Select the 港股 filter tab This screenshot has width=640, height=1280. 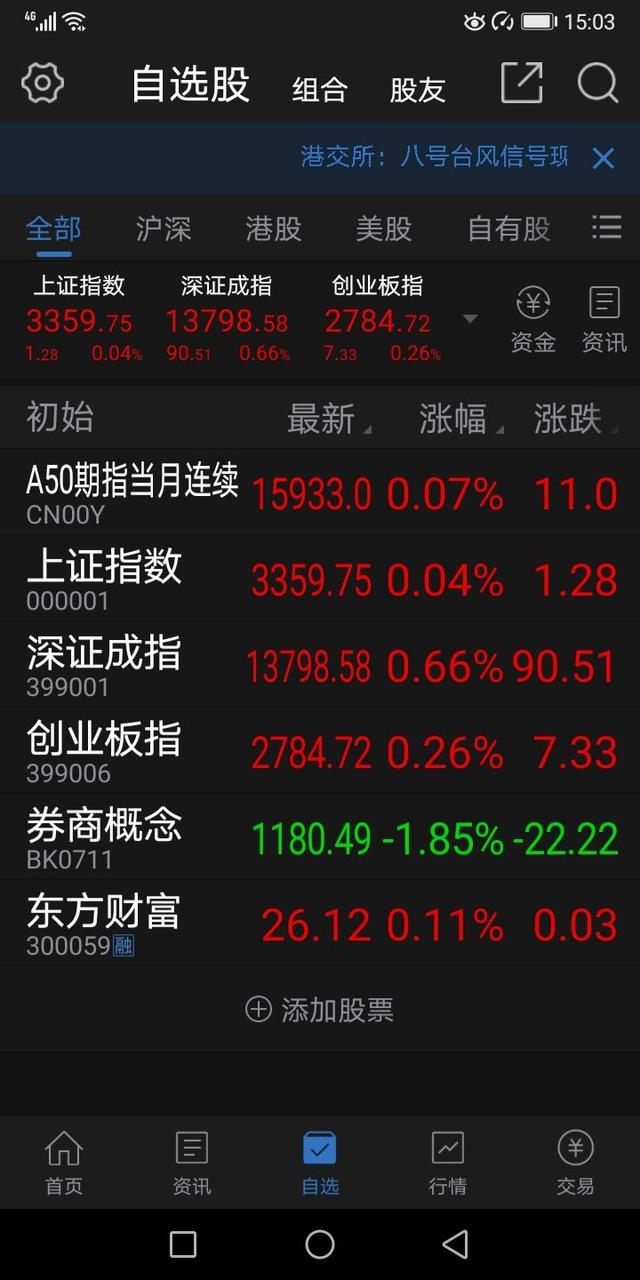pos(274,229)
